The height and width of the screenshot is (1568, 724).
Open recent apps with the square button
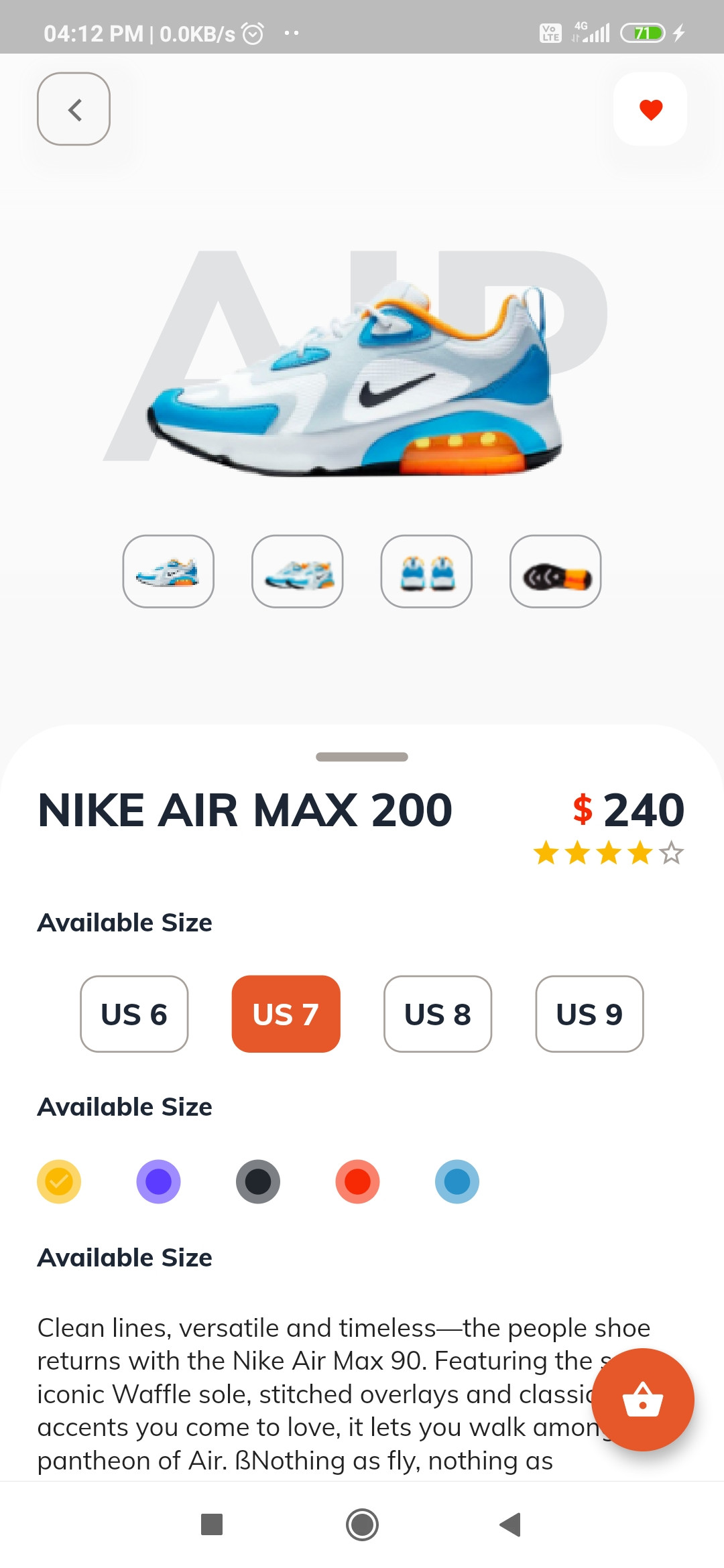coord(212,1524)
